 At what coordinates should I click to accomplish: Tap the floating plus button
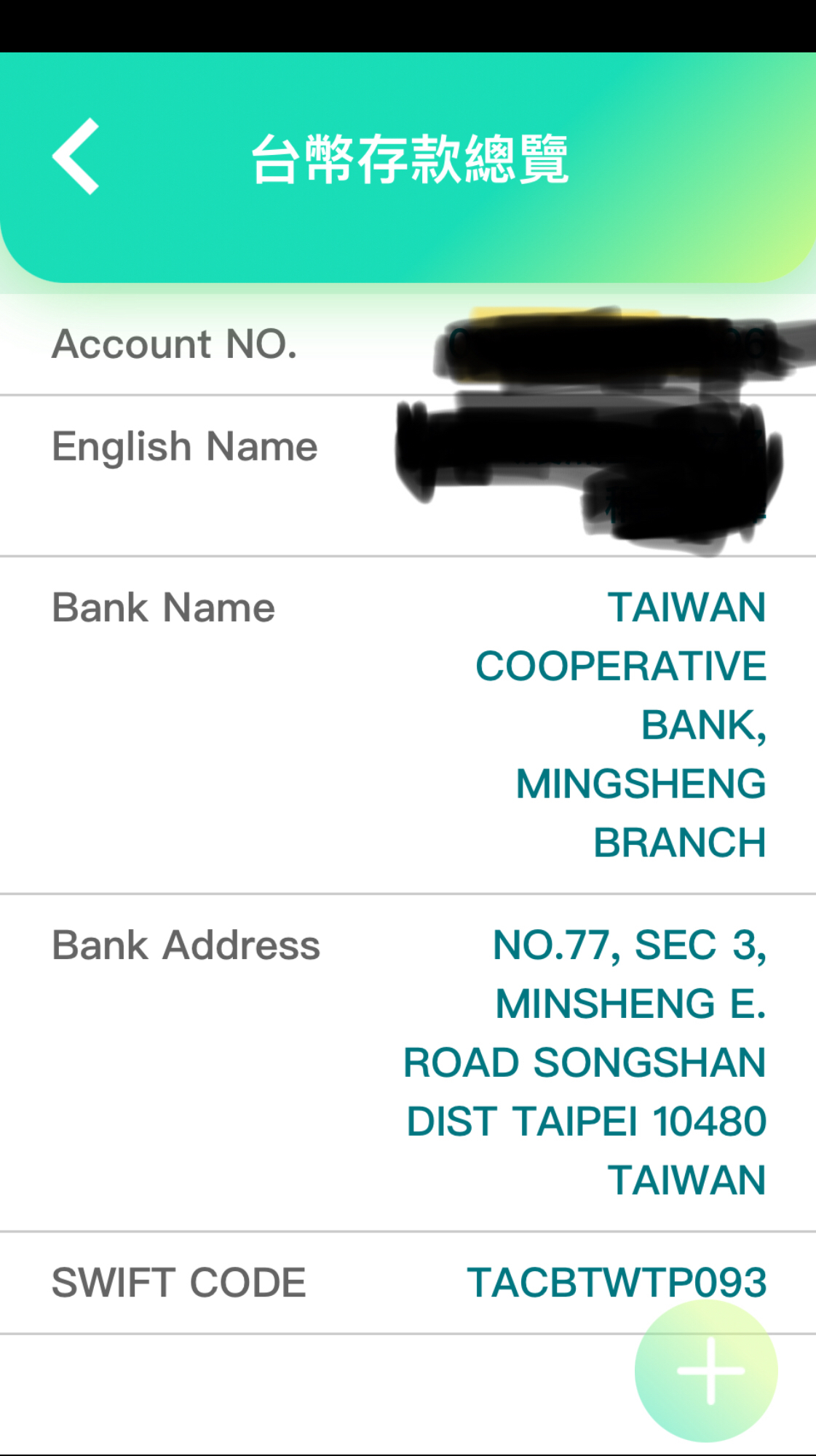pyautogui.click(x=706, y=1371)
